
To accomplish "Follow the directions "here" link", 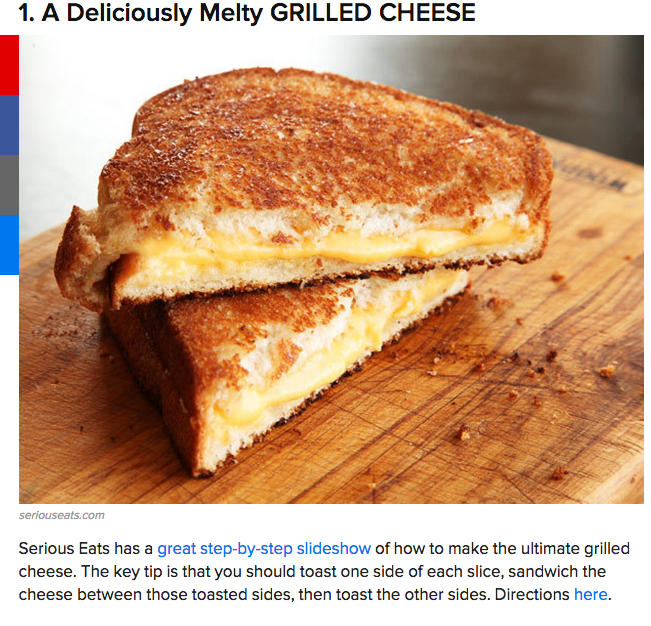I will [589, 594].
